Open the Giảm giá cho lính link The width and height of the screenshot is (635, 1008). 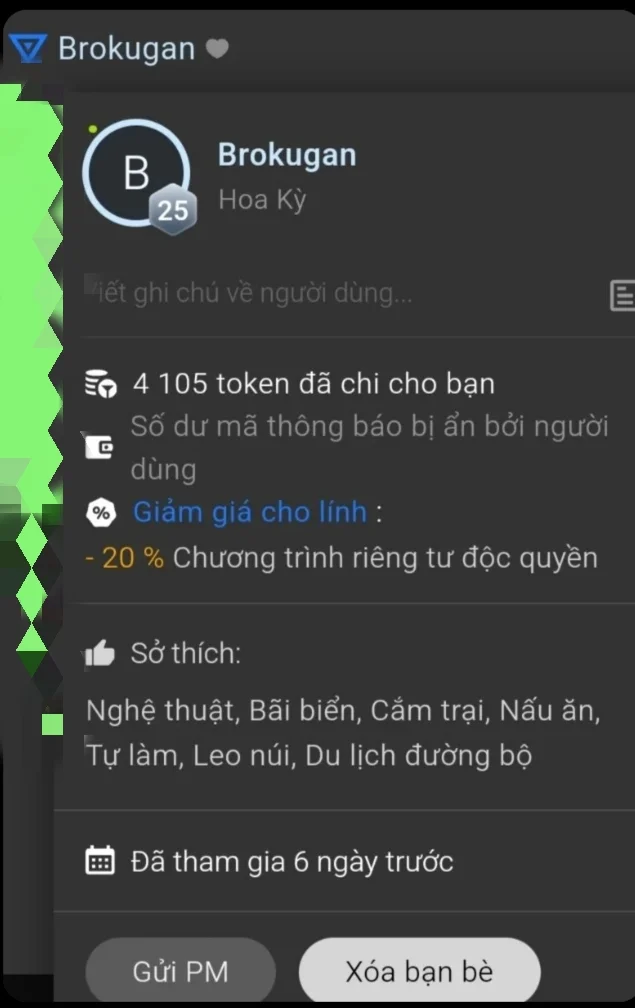pyautogui.click(x=250, y=512)
